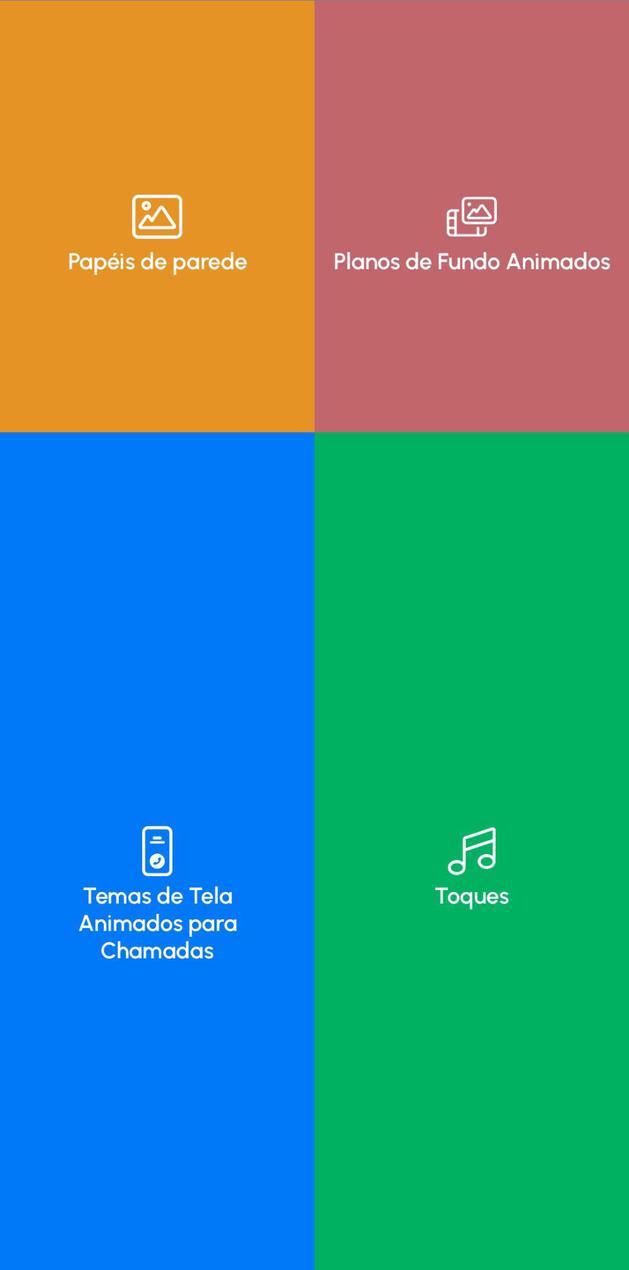Go to the Toques section

tap(471, 868)
